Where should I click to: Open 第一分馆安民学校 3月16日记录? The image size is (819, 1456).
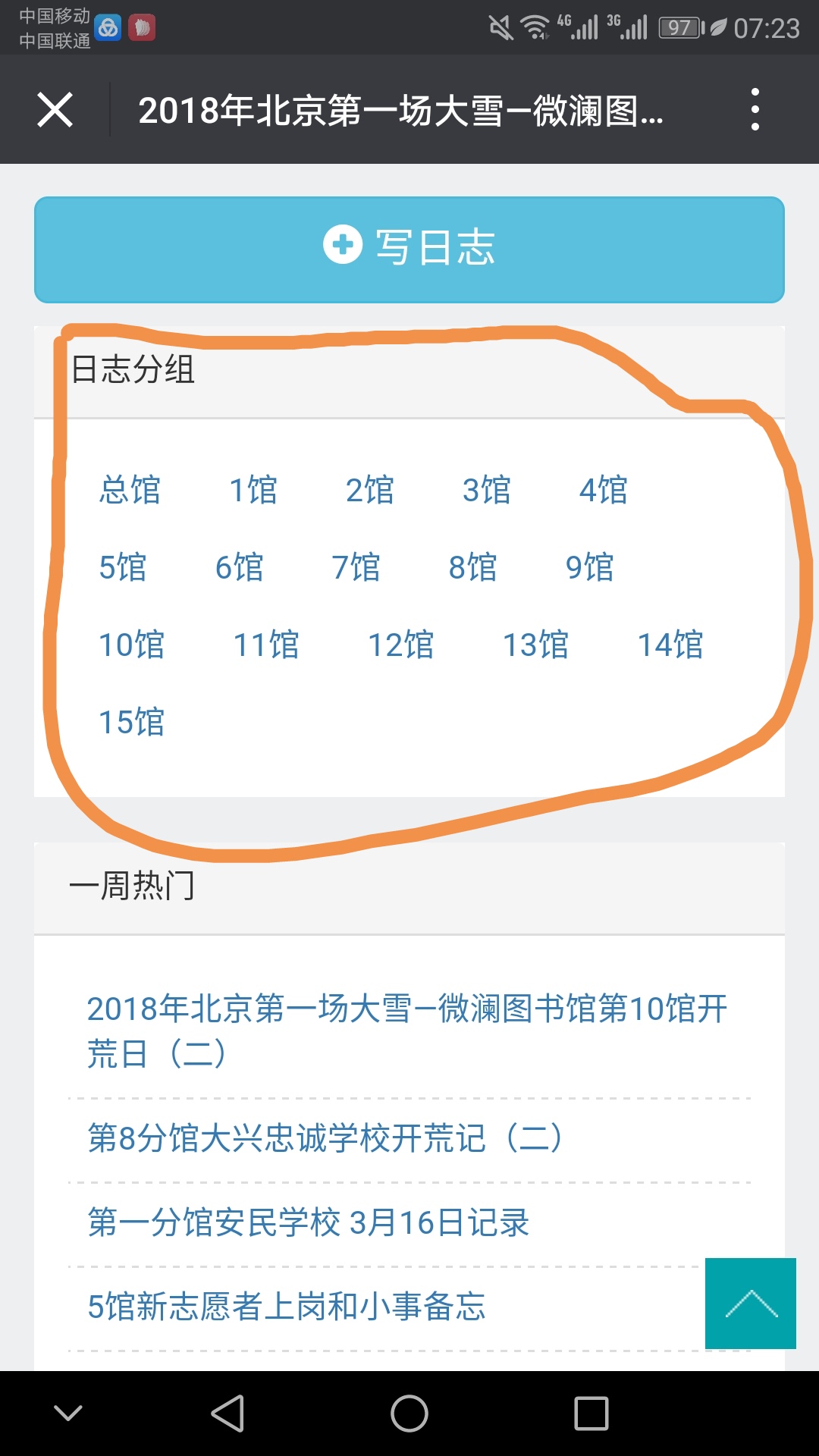[x=308, y=1222]
